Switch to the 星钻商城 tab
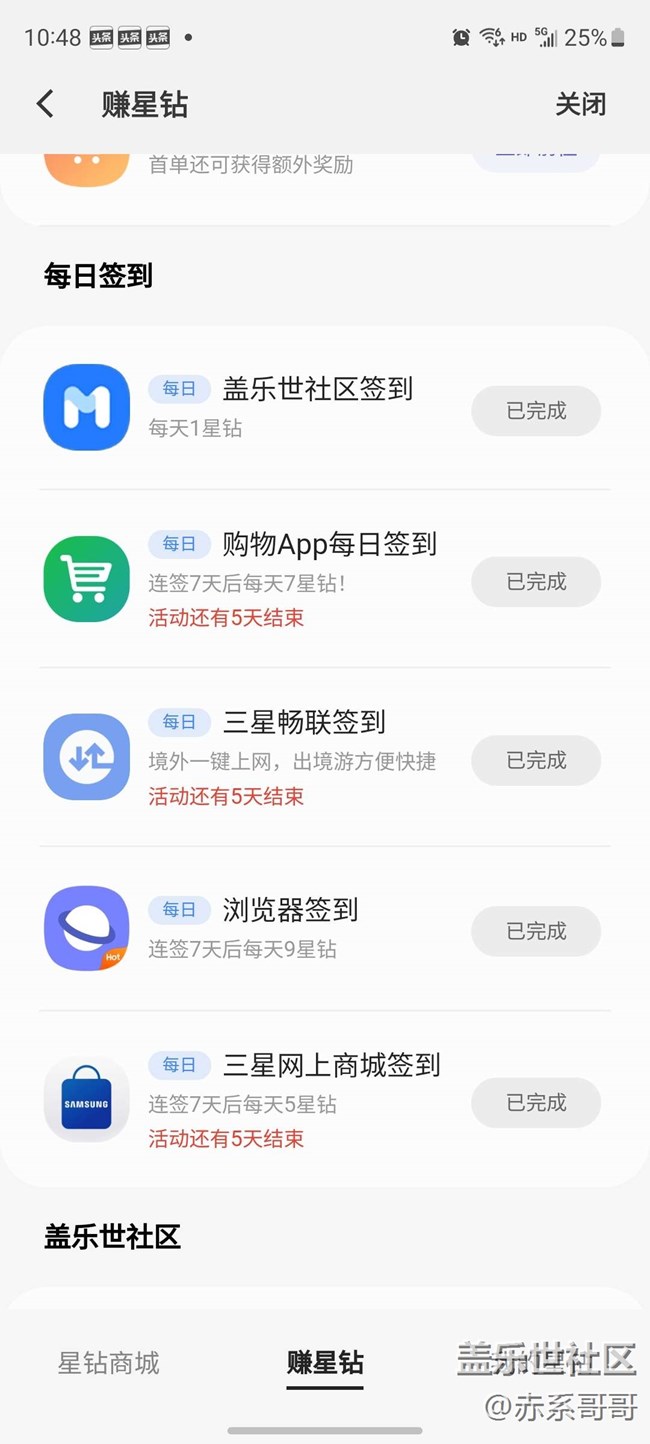Viewport: 650px width, 1444px height. 109,1363
